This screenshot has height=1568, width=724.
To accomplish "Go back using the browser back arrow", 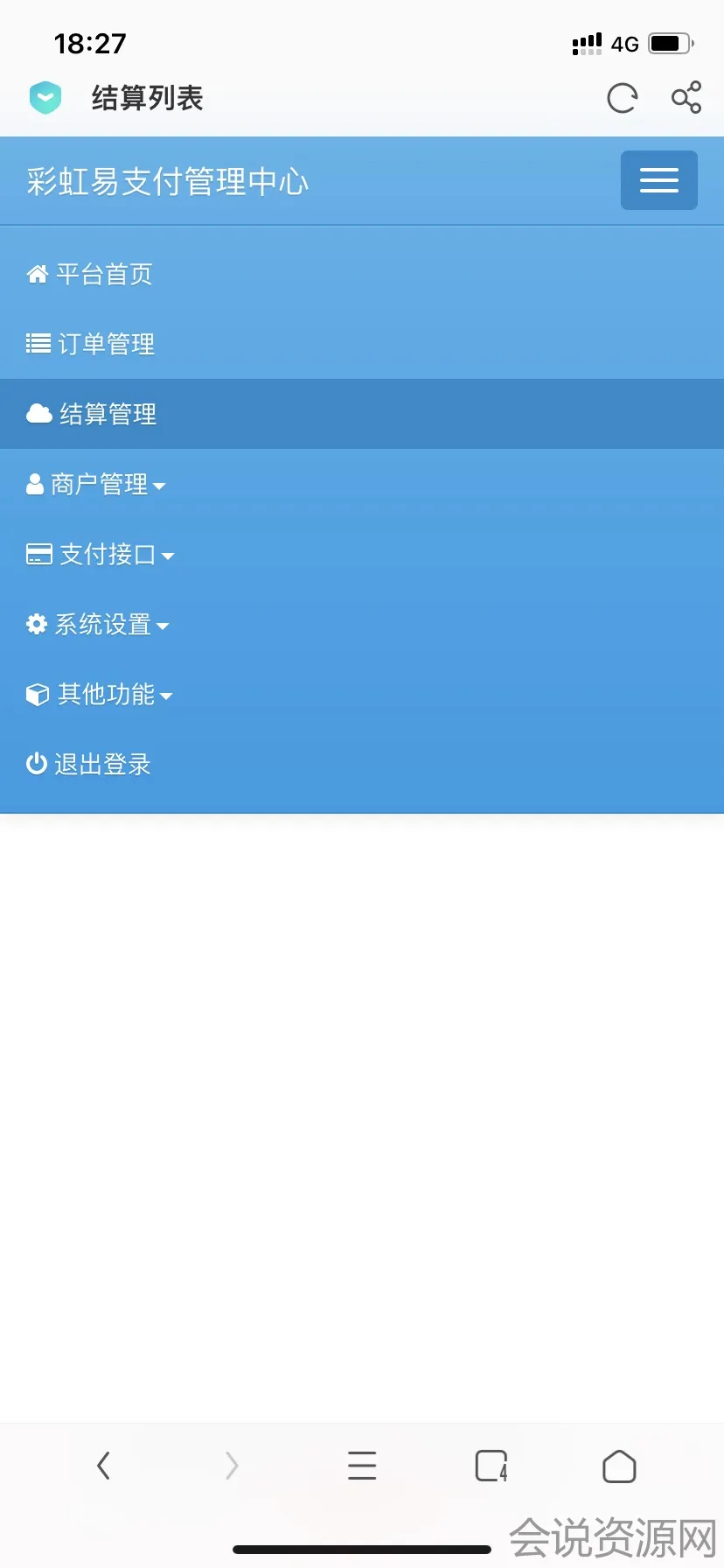I will 103,1466.
